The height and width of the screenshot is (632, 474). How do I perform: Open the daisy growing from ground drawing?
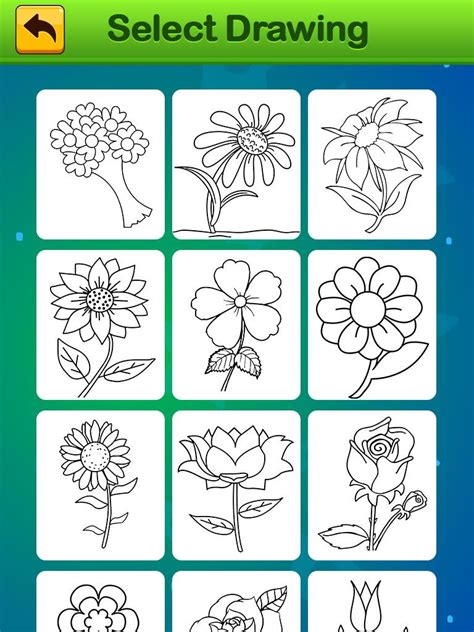[x=236, y=164]
